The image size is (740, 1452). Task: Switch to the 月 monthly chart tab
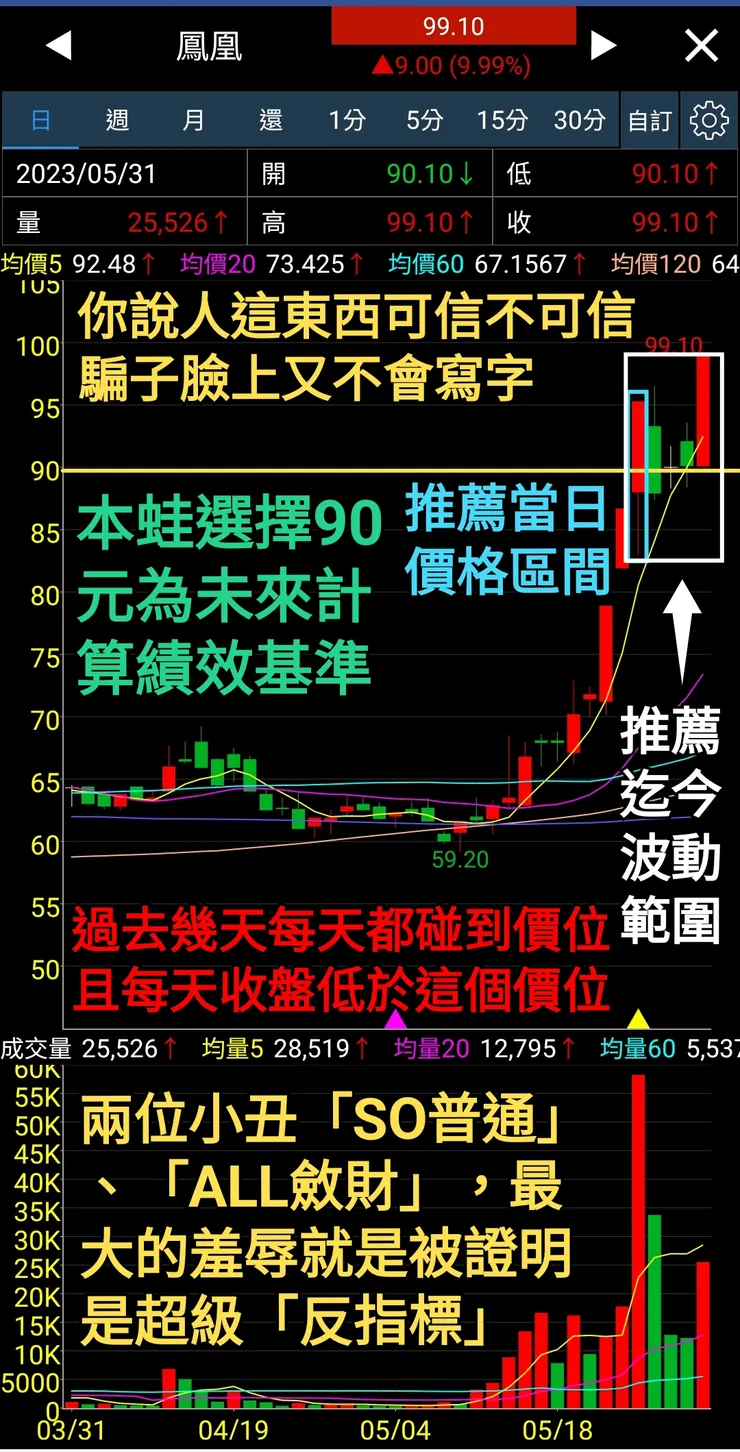(x=194, y=120)
